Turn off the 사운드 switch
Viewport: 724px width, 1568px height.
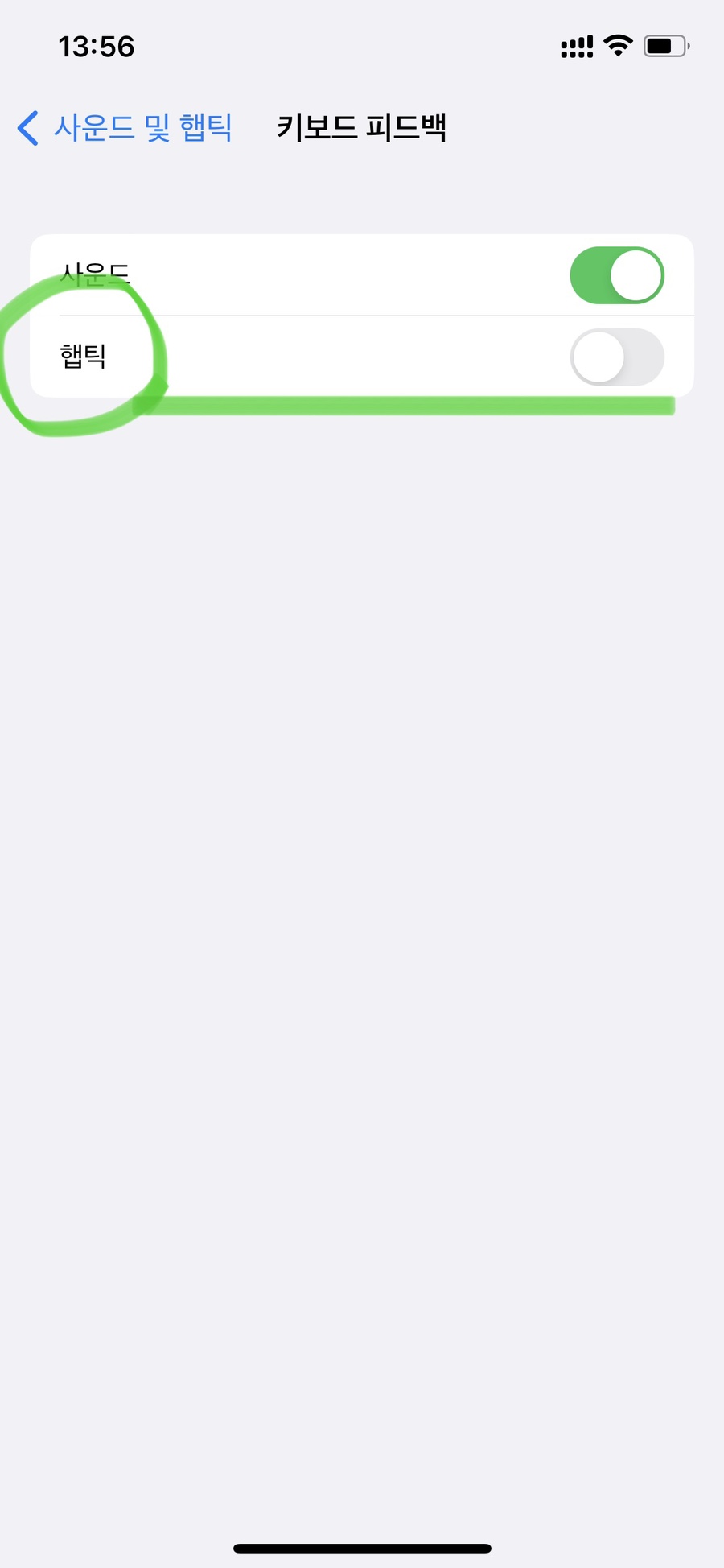pos(616,275)
